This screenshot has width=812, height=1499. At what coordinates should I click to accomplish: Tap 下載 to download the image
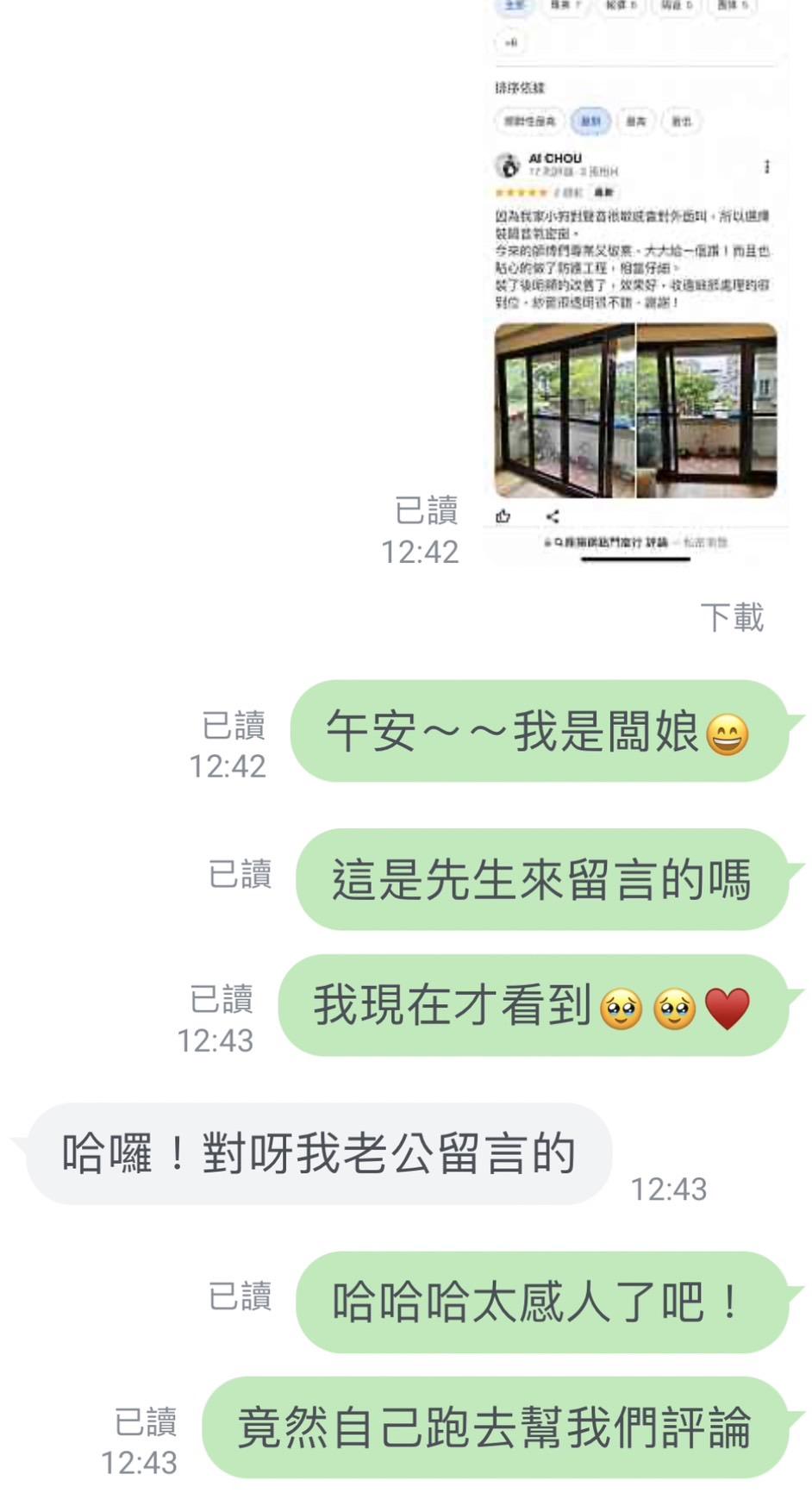[731, 617]
